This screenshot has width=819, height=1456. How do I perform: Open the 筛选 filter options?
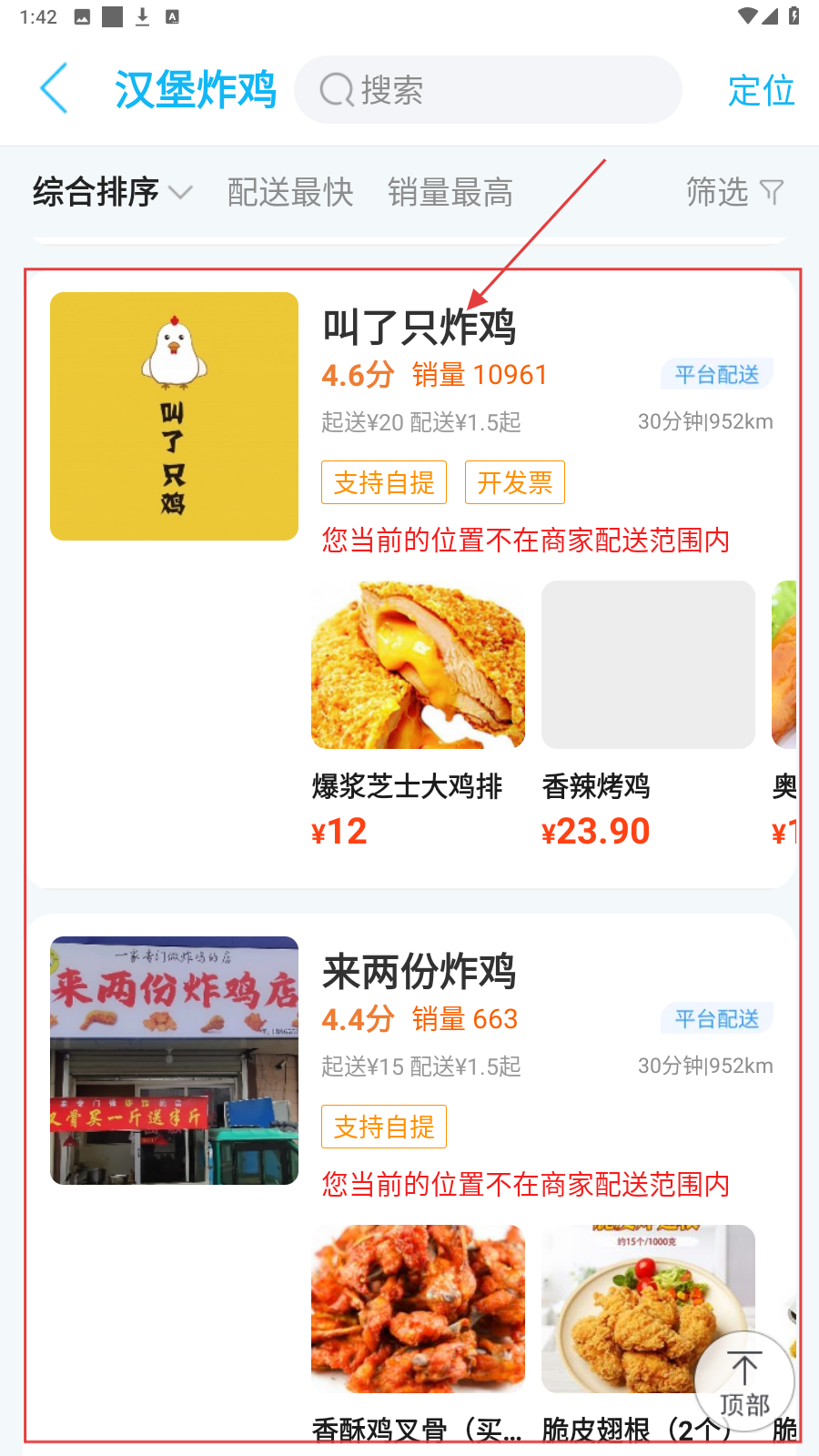point(733,192)
